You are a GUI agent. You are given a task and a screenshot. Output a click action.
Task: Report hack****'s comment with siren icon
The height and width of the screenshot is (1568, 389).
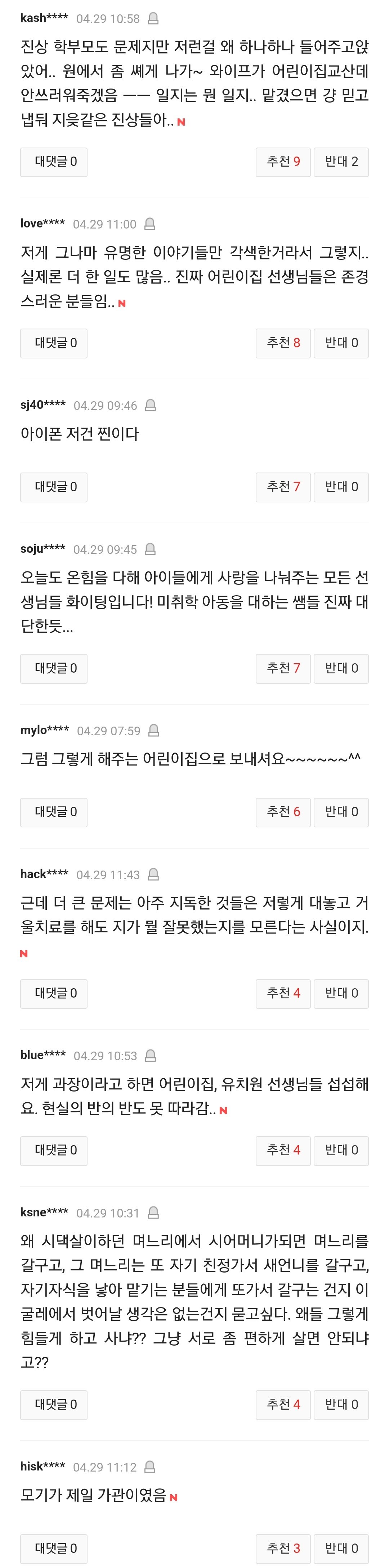(x=153, y=875)
